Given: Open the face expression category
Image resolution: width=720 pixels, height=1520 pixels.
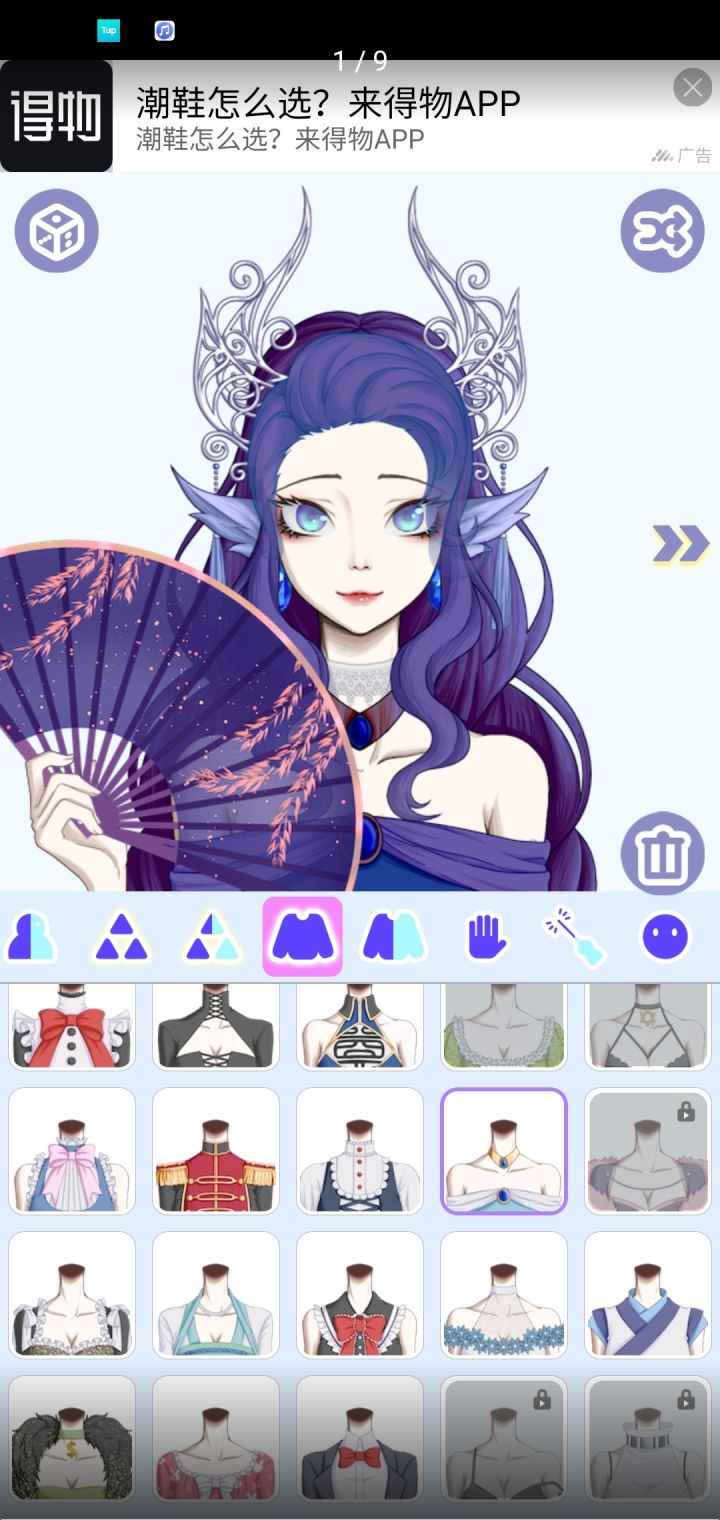Looking at the screenshot, I should click(665, 935).
